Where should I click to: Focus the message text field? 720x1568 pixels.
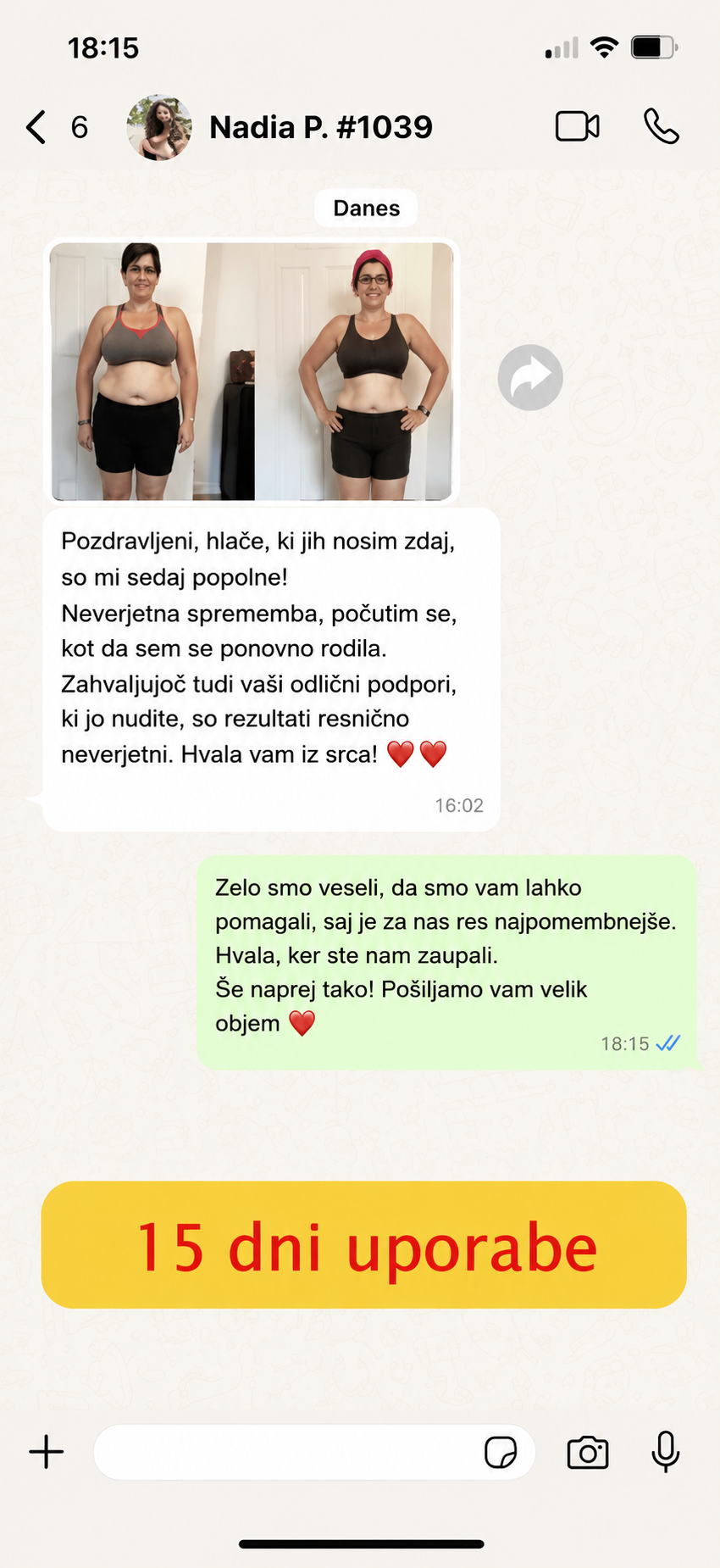point(288,1452)
